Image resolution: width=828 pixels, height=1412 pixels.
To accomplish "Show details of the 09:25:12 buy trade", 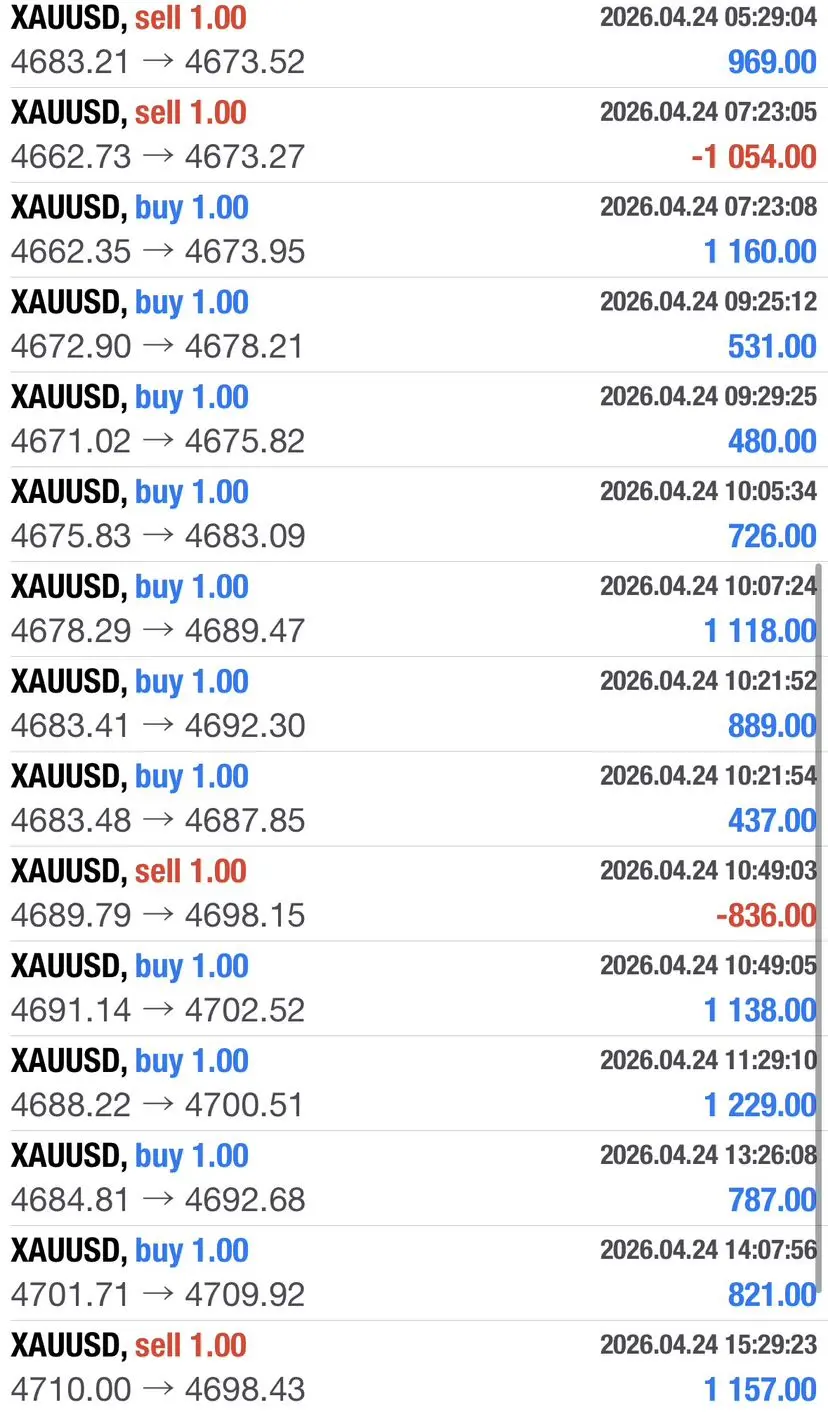I will pos(414,325).
